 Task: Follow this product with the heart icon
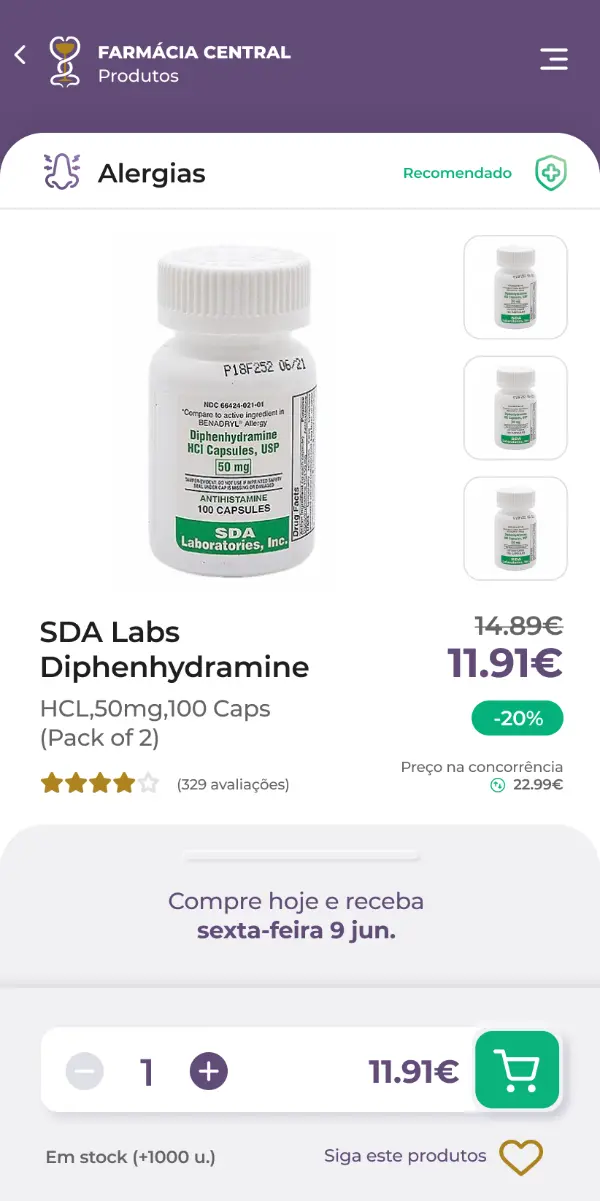pyautogui.click(x=521, y=1157)
